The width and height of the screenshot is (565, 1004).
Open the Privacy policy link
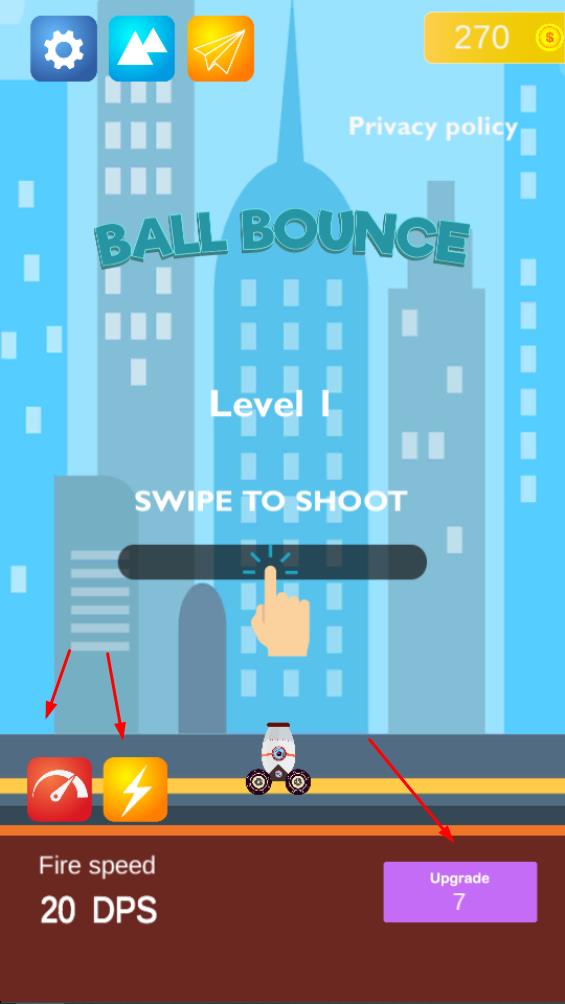433,127
